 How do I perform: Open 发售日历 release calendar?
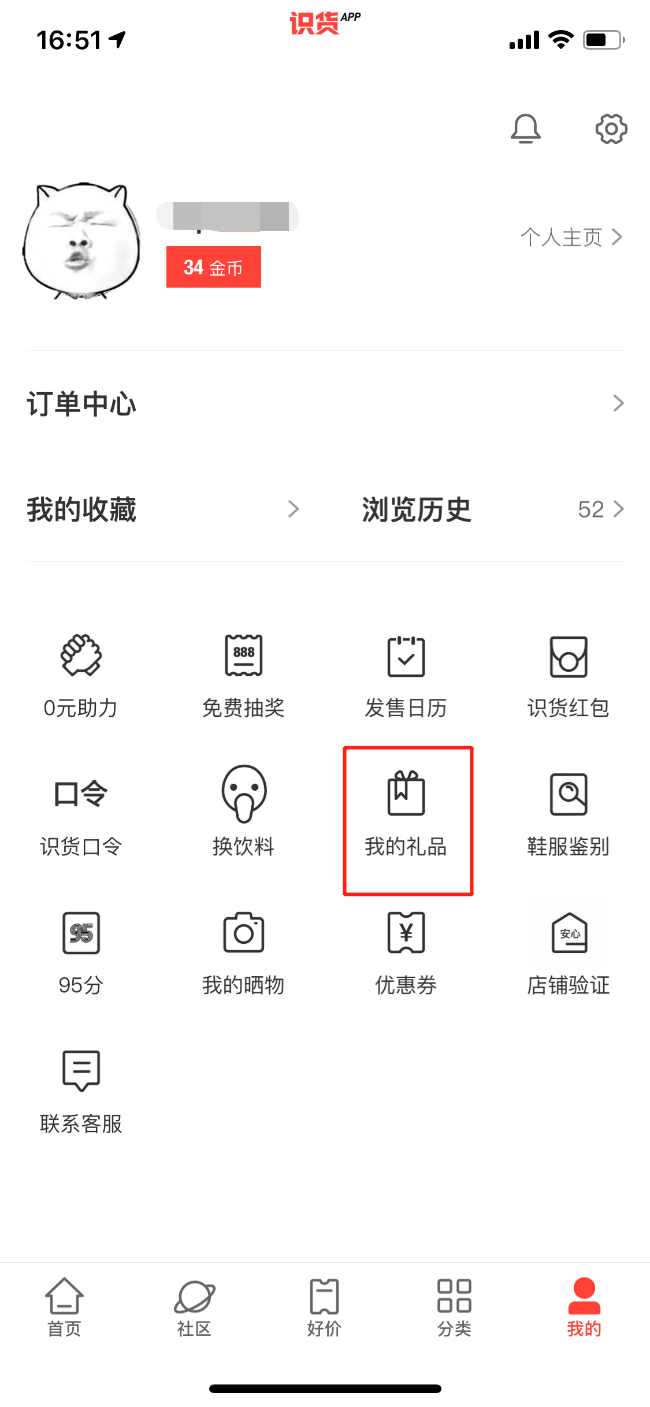point(406,674)
